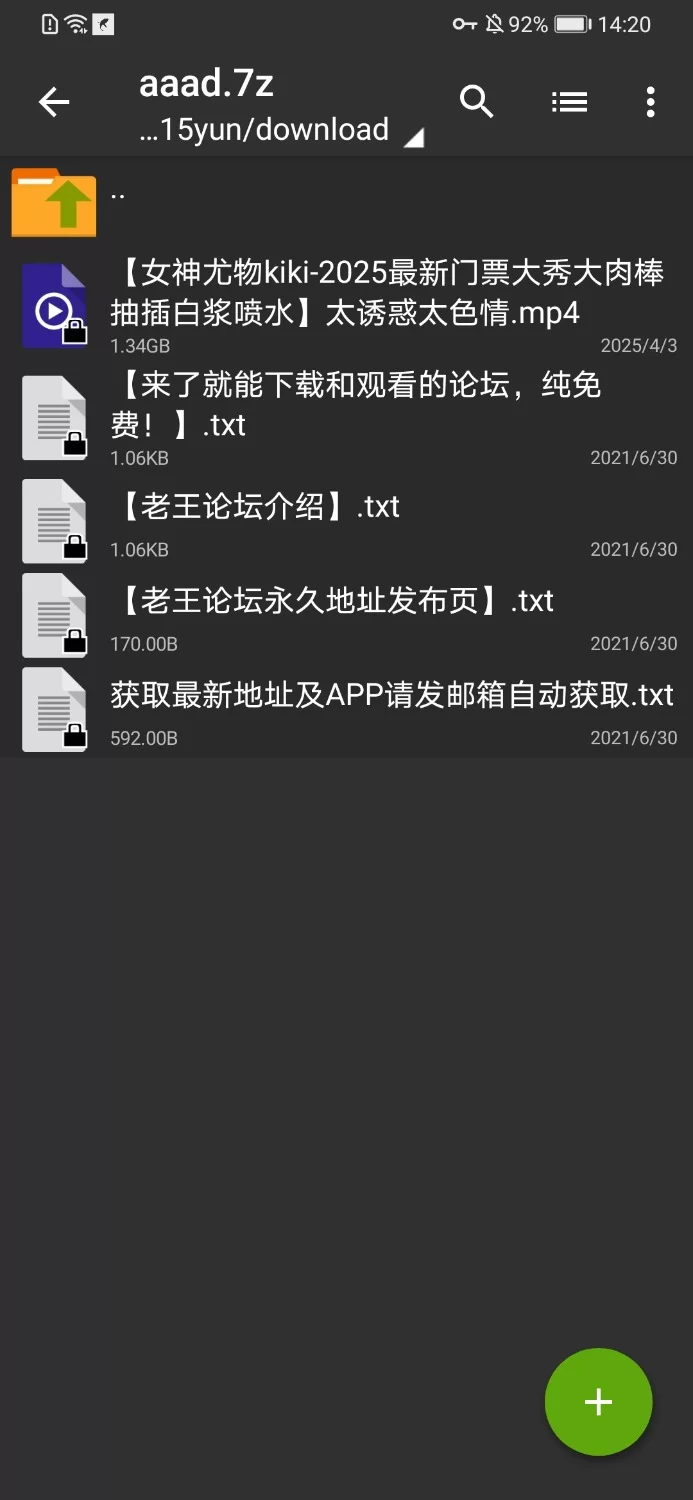This screenshot has height=1500, width=693.
Task: Open the 【老王论坛永久地址发布页】.txt file
Action: point(346,613)
